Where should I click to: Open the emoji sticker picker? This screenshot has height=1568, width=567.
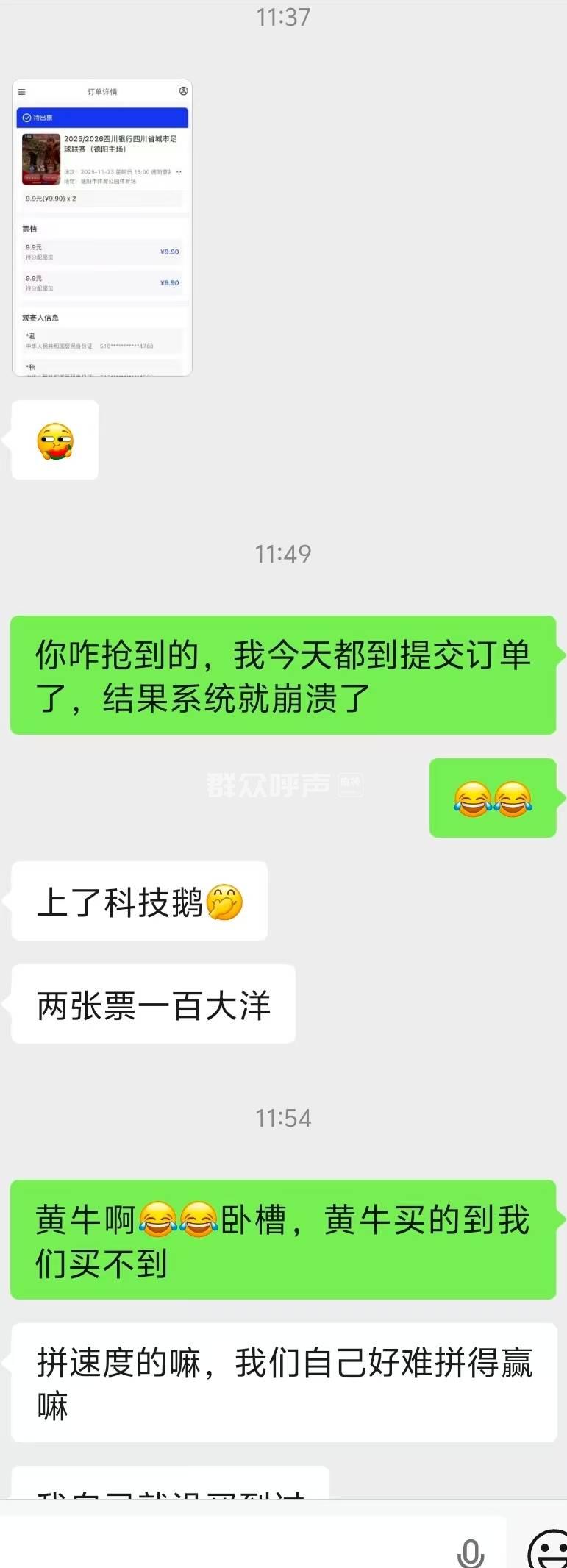[x=550, y=1549]
